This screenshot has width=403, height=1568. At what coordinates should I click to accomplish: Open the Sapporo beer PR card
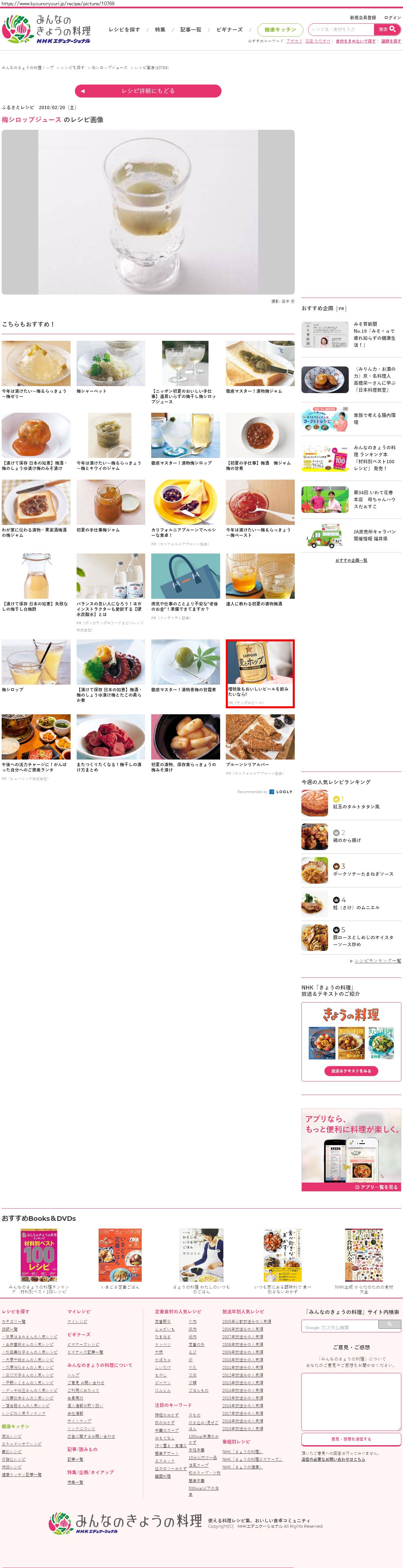click(260, 673)
